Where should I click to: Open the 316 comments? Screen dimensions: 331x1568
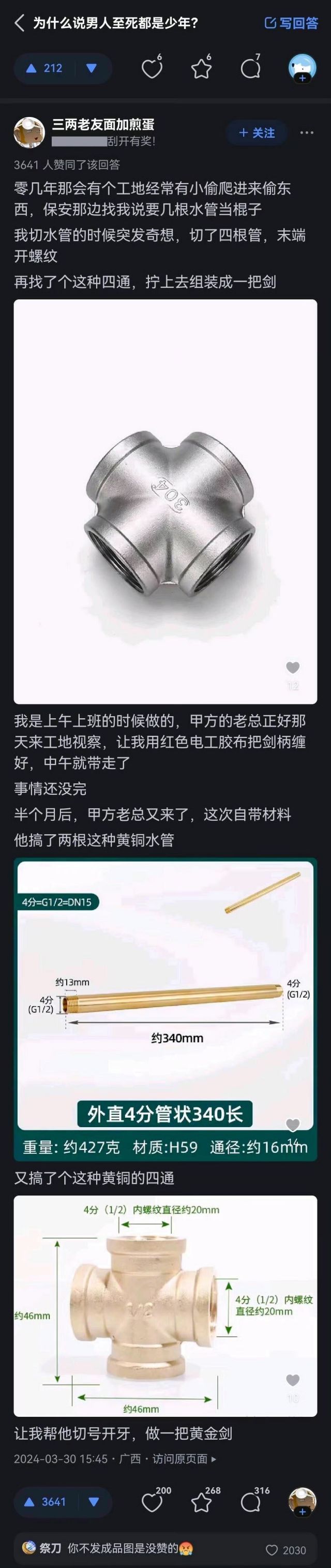pos(251,1502)
